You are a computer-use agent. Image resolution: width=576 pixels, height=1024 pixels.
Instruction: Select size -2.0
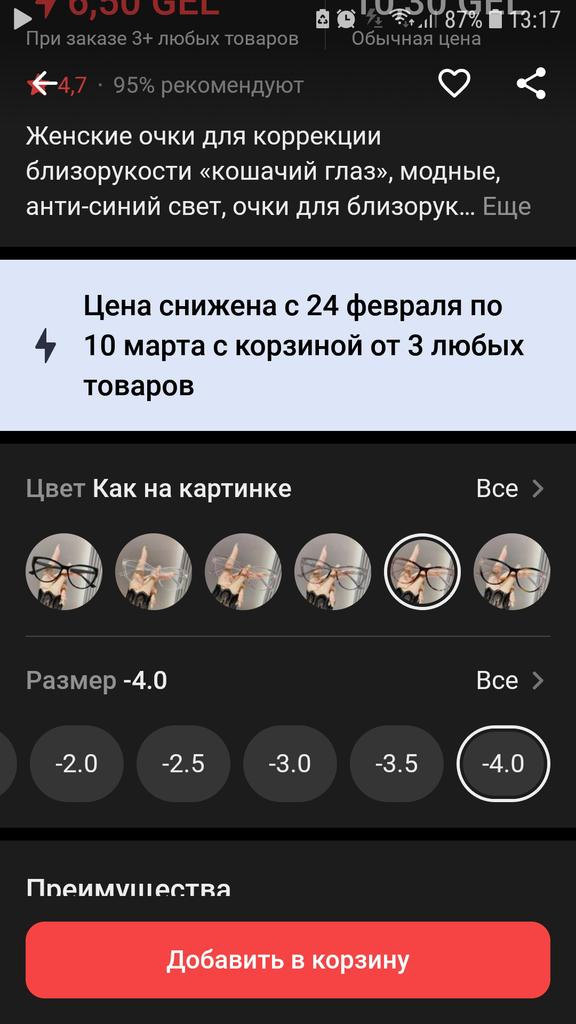click(76, 763)
